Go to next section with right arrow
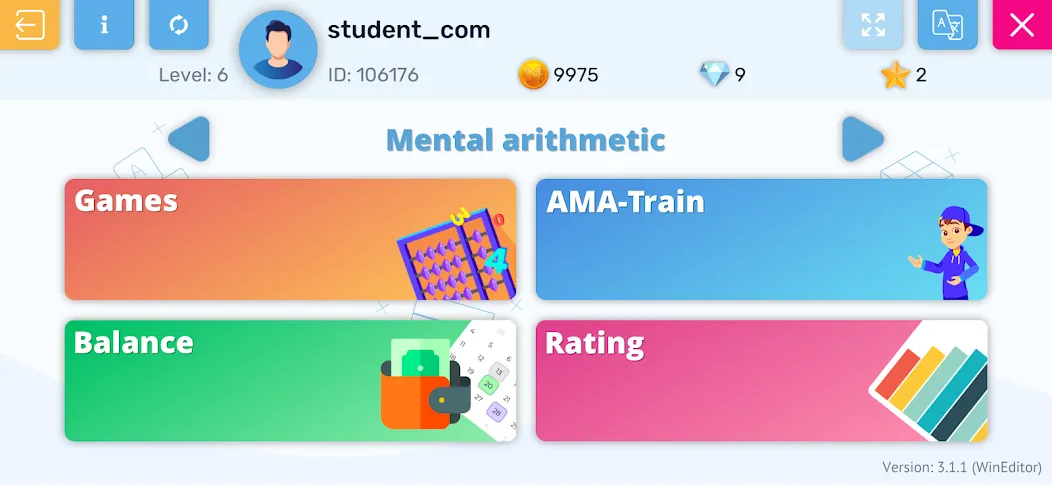 coord(862,139)
